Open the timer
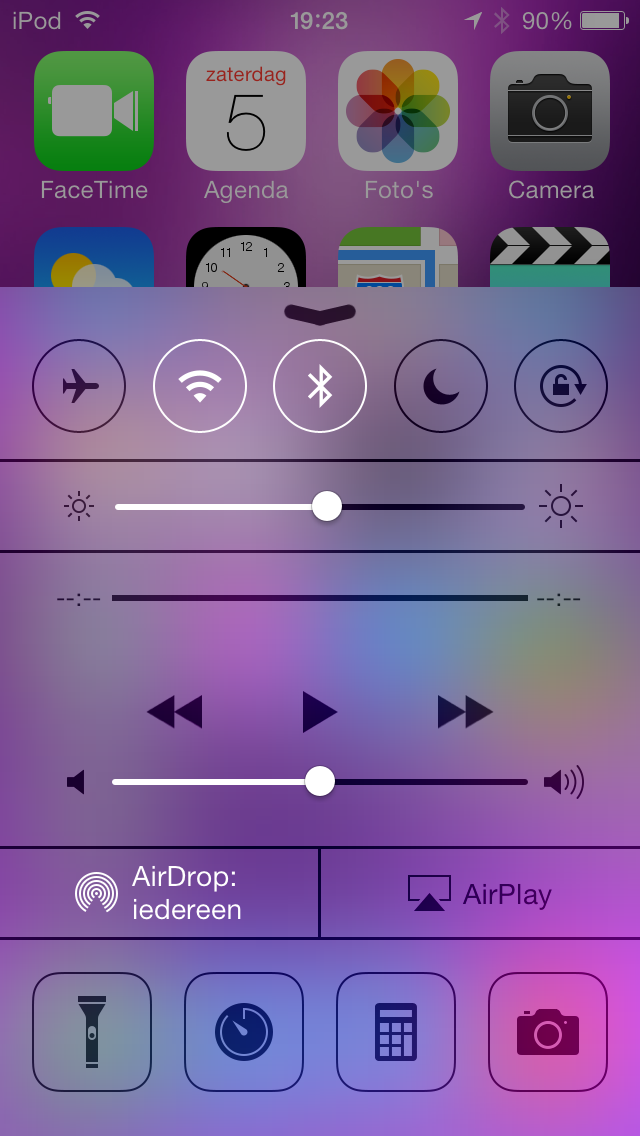The image size is (640, 1136). pos(244,1032)
